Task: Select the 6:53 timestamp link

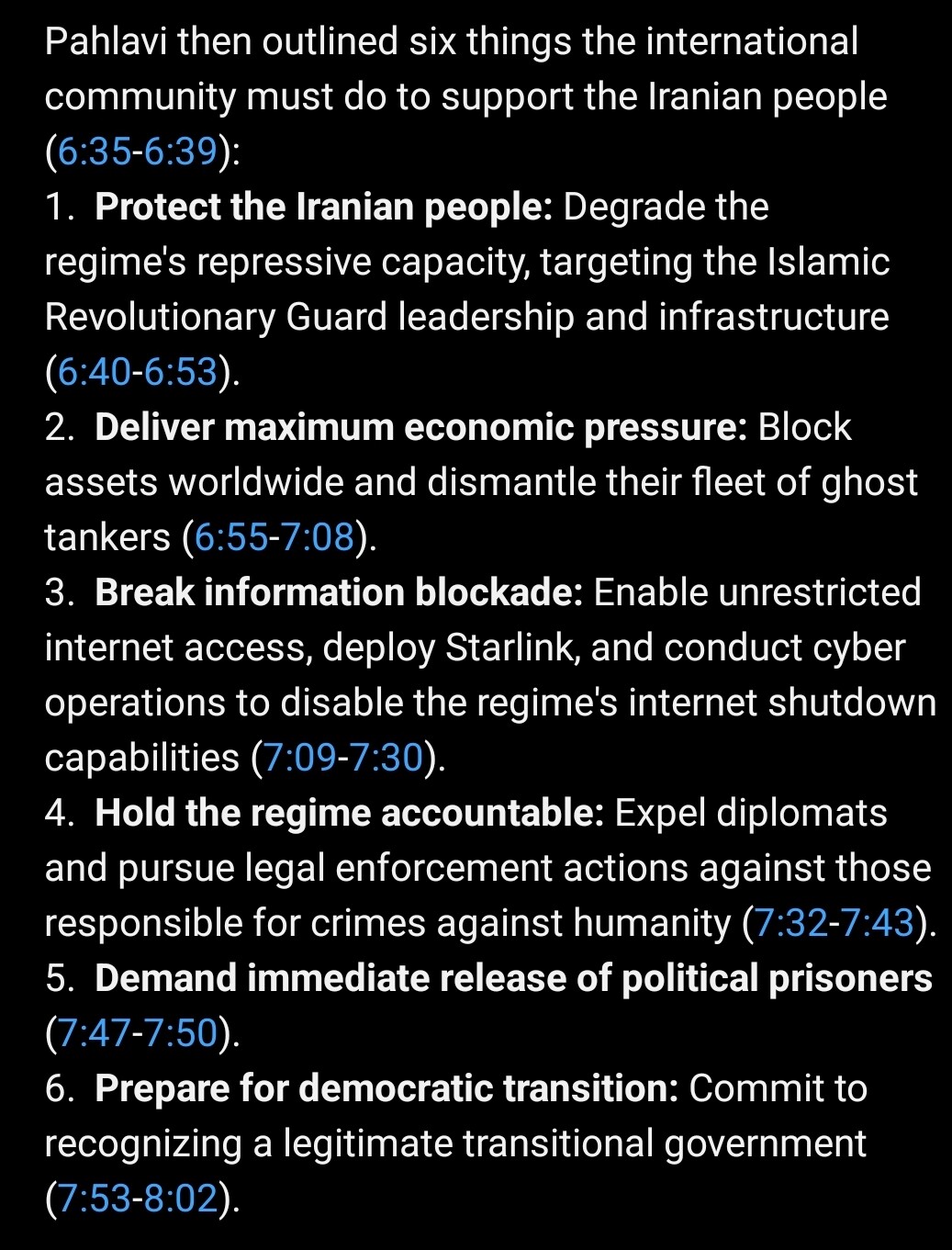Action: pos(181,372)
